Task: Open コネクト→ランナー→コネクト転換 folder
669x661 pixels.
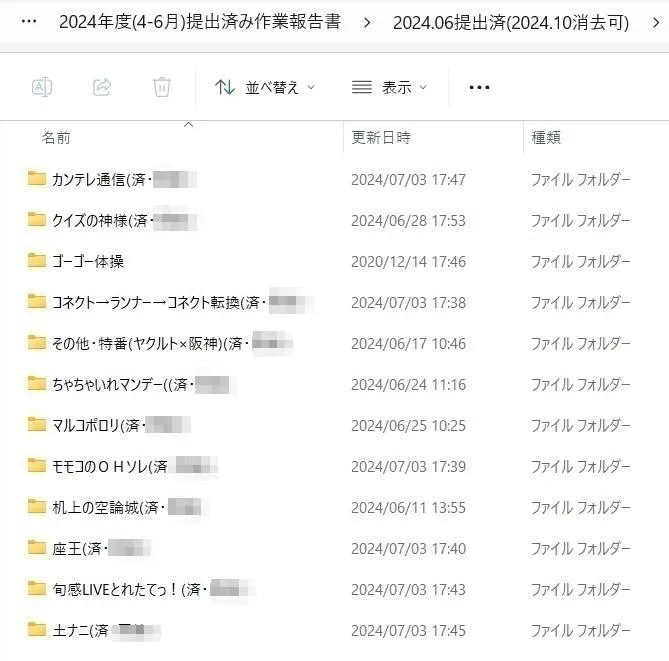Action: (150, 303)
